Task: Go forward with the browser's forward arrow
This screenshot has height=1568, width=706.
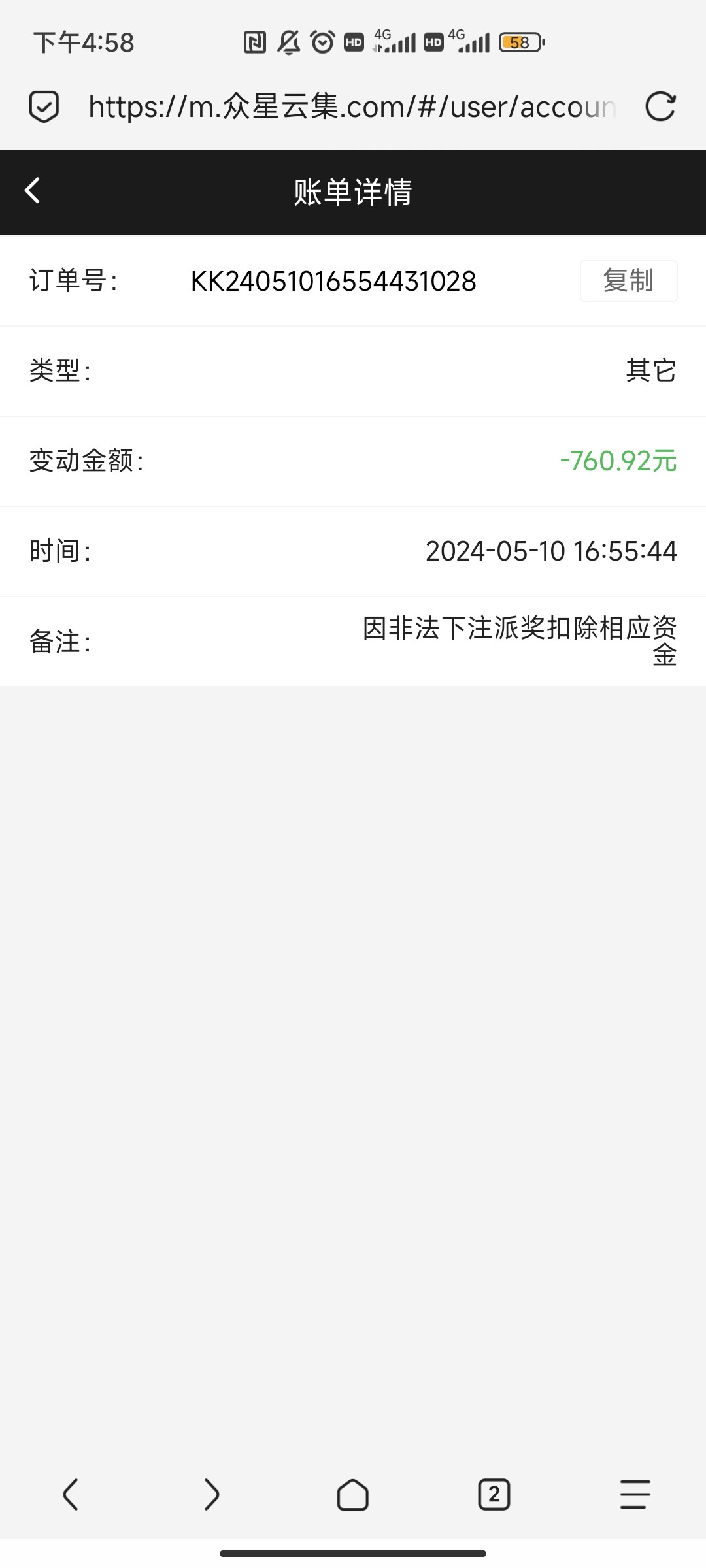Action: click(212, 1494)
